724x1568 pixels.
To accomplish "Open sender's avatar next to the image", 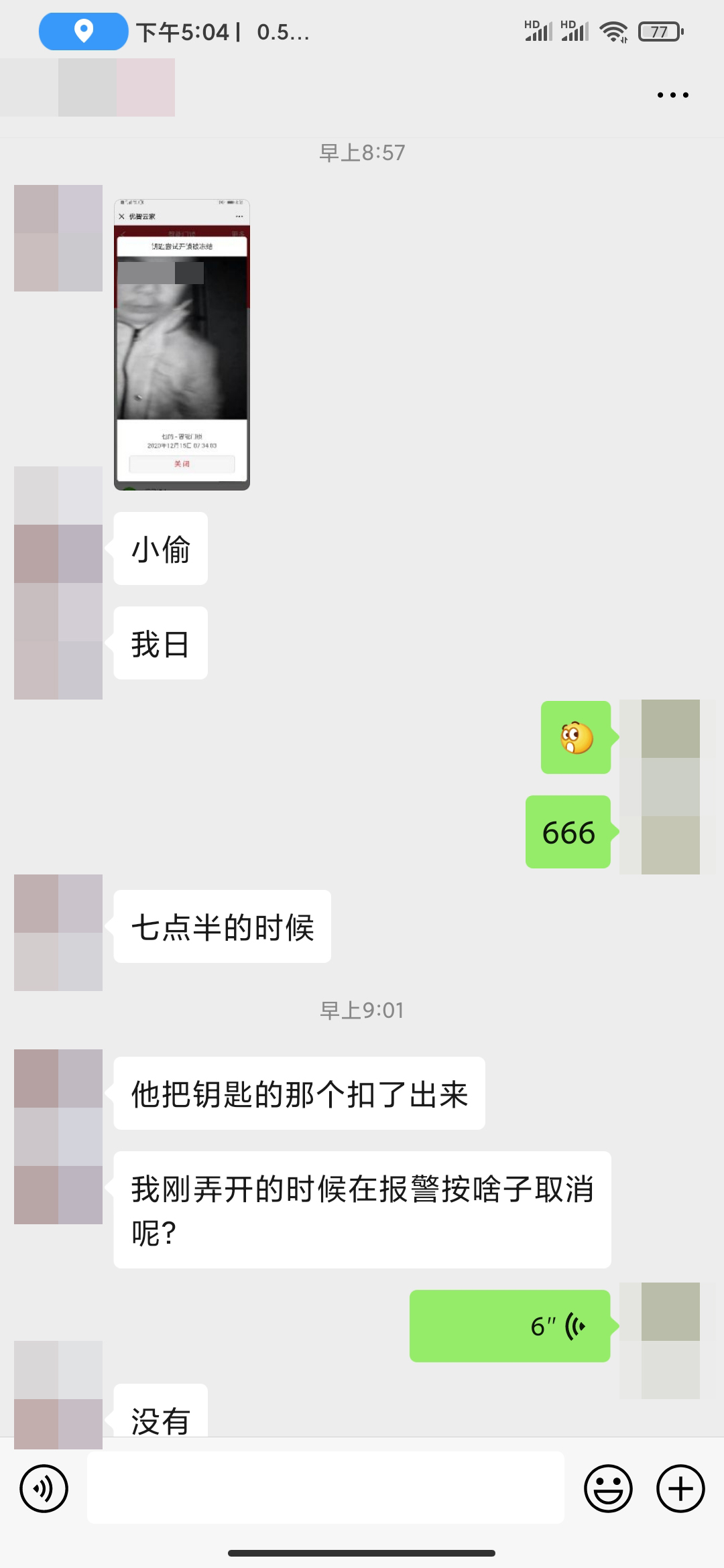I will [x=58, y=239].
